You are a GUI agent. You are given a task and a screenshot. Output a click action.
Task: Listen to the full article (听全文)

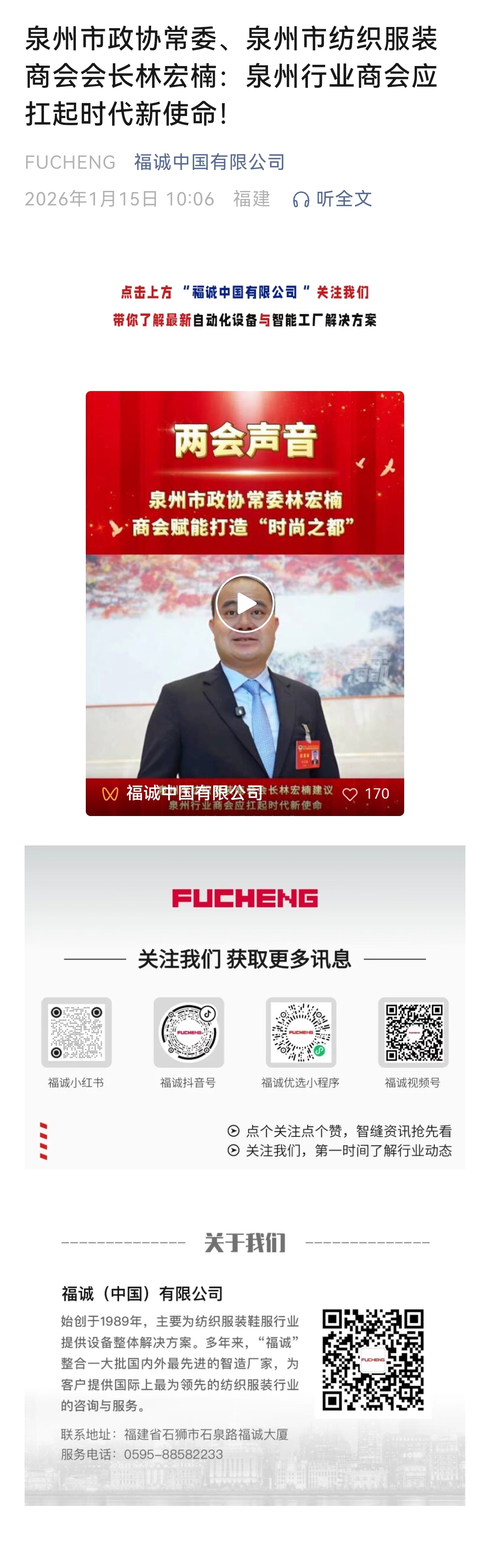(332, 199)
